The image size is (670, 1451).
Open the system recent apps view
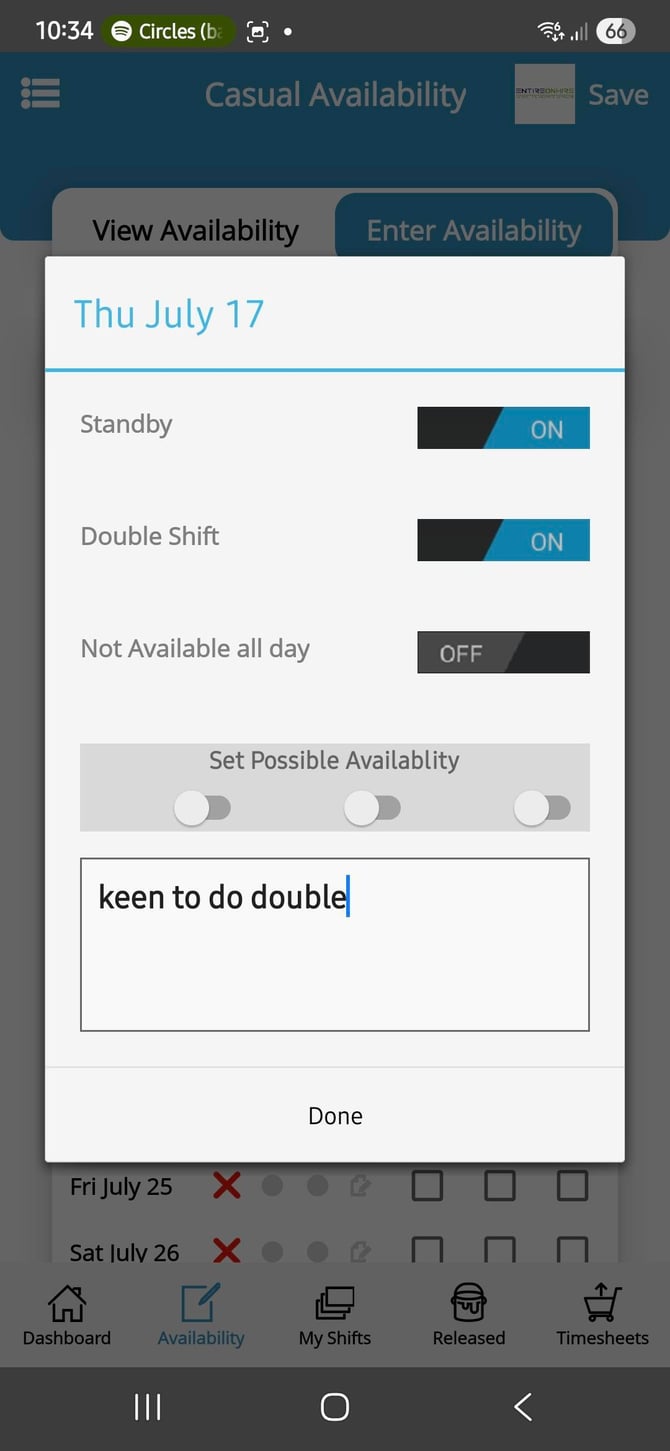click(148, 1407)
